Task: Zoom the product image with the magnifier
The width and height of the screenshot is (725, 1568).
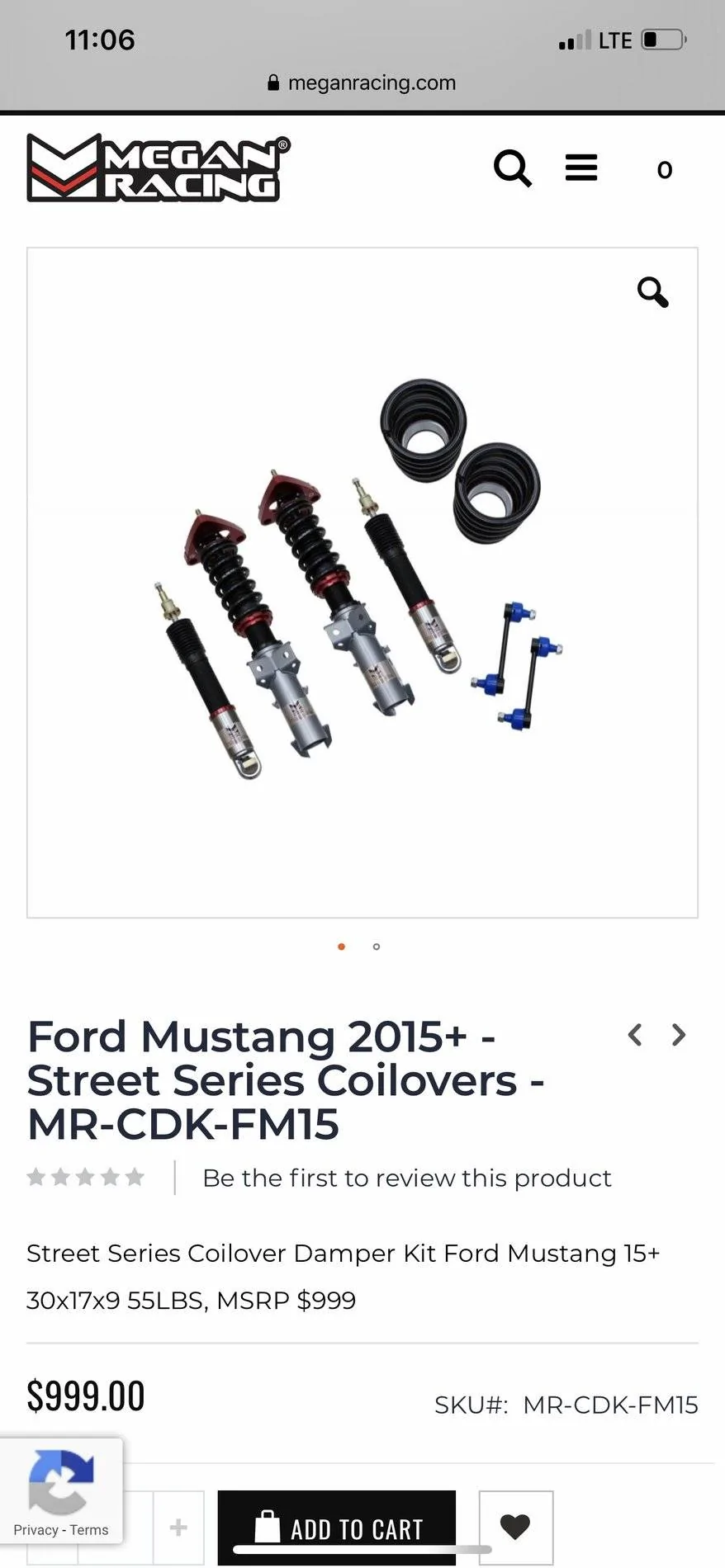Action: coord(652,291)
